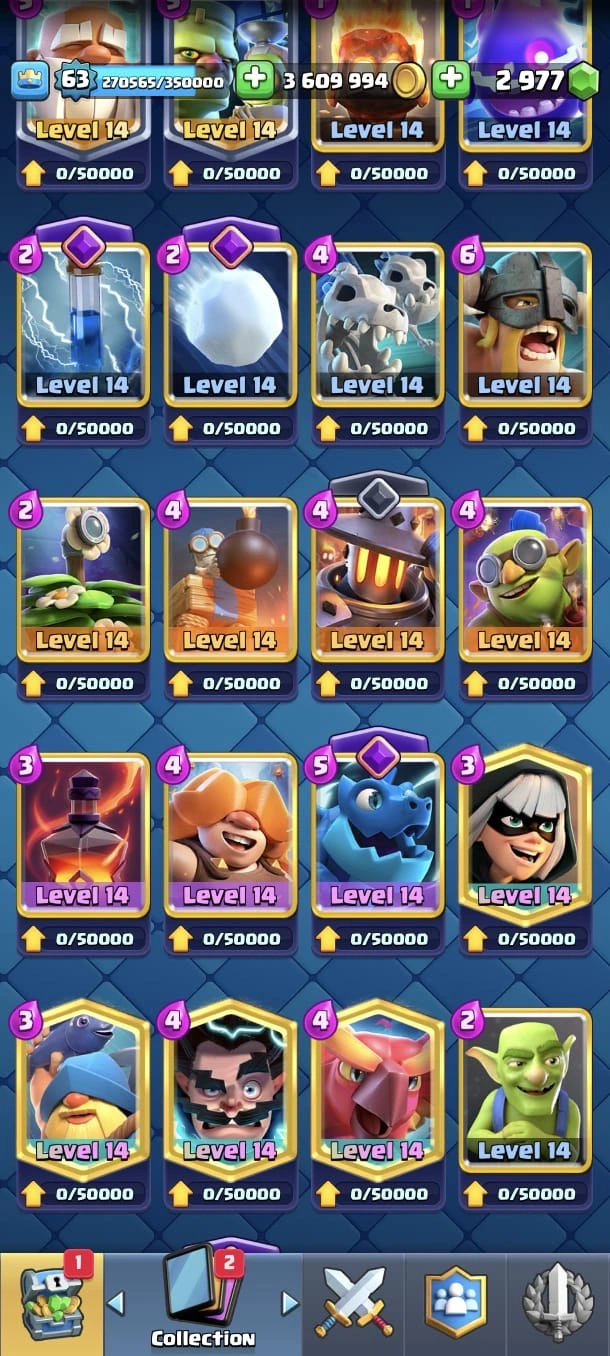Buy gems using the green plus button
This screenshot has width=610, height=1356.
(451, 80)
